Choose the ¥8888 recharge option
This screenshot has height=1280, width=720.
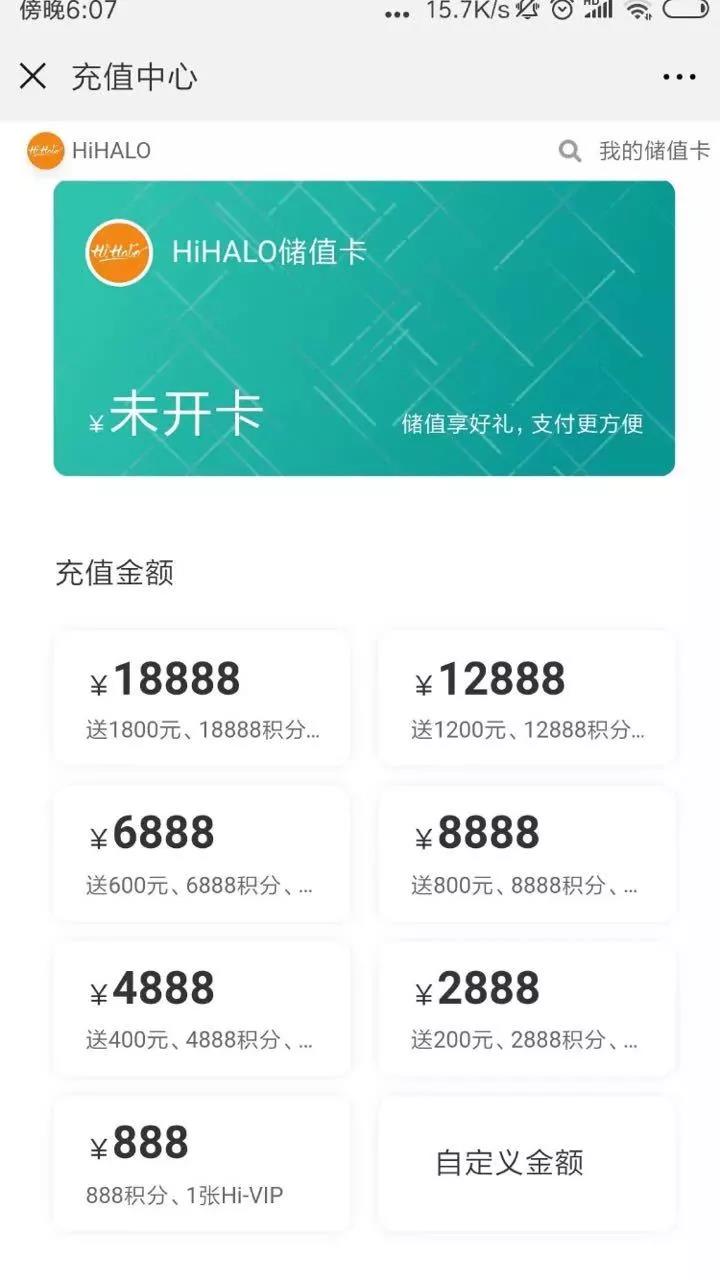point(527,853)
